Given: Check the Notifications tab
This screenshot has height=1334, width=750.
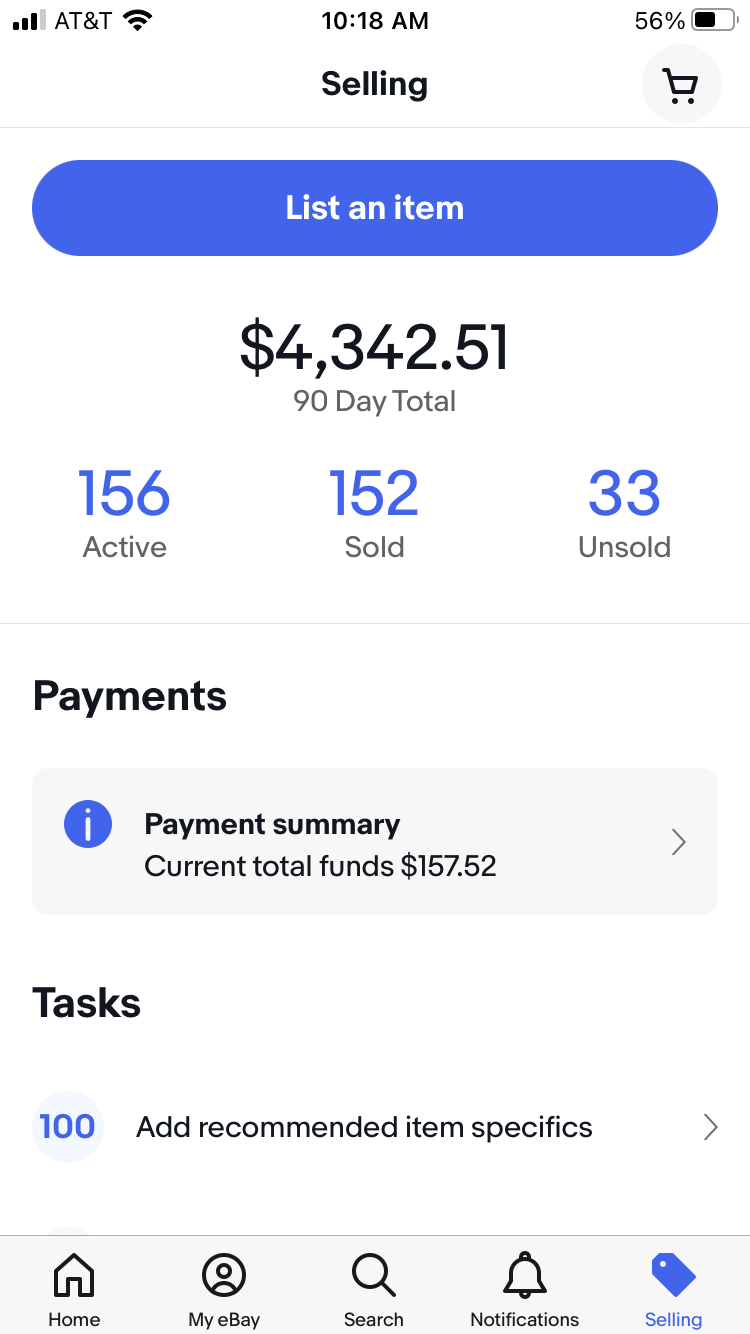Looking at the screenshot, I should click(525, 1290).
